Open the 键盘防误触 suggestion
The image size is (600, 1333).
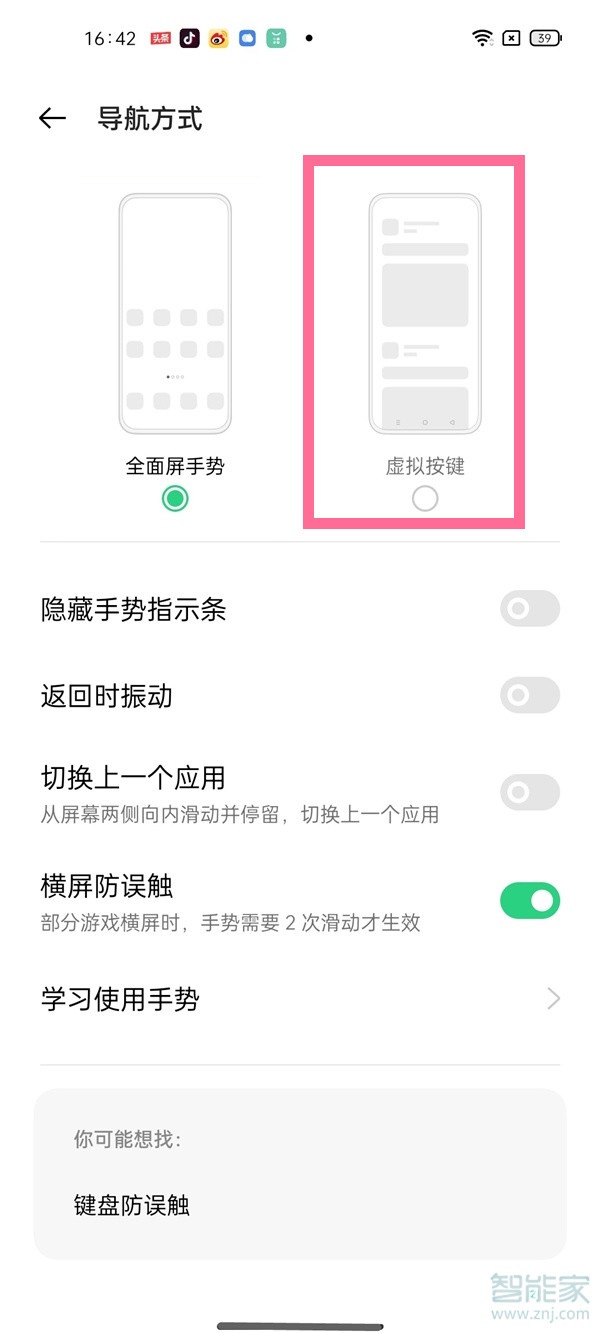[132, 1206]
